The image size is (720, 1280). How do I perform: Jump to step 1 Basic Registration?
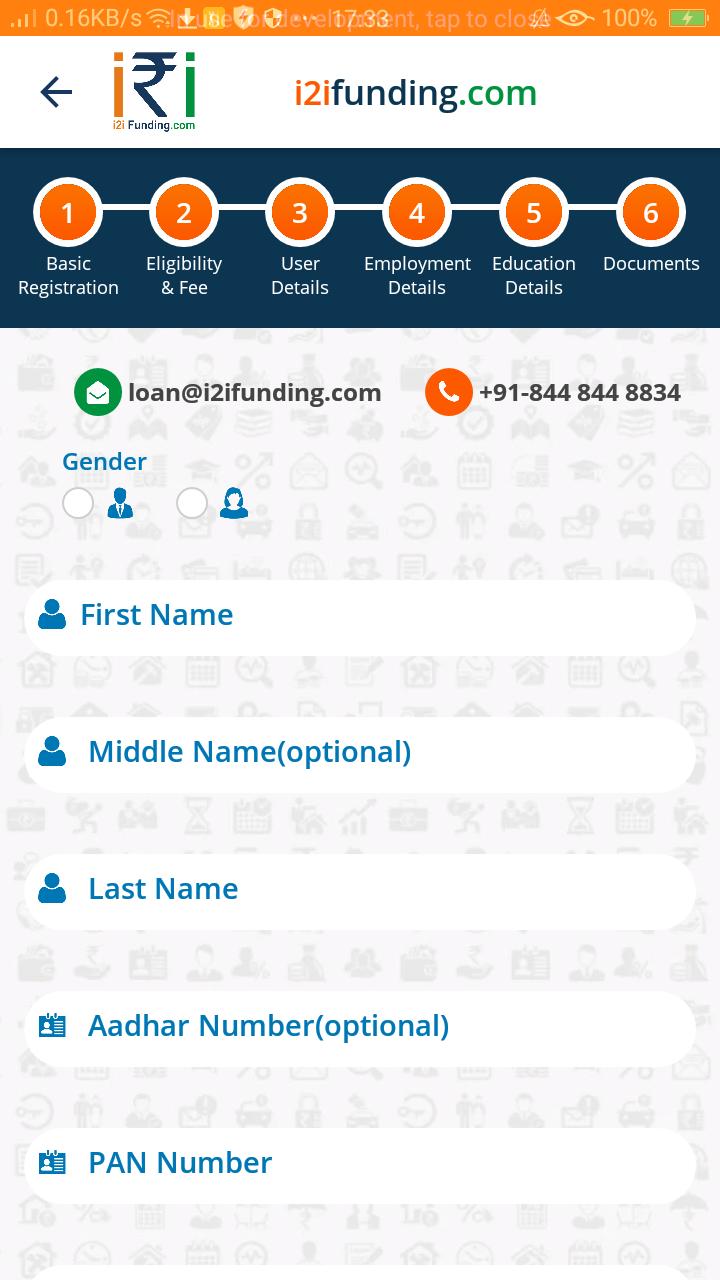coord(68,213)
